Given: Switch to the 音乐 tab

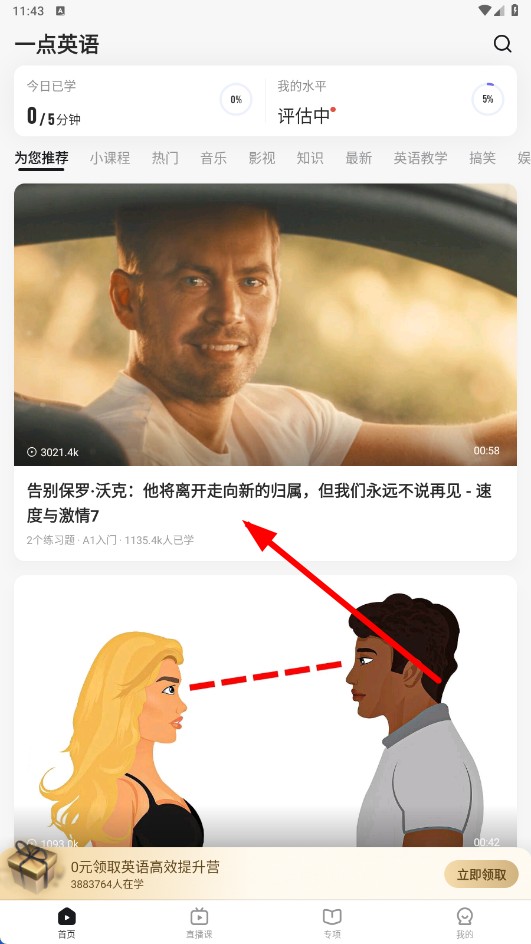Looking at the screenshot, I should pyautogui.click(x=214, y=158).
